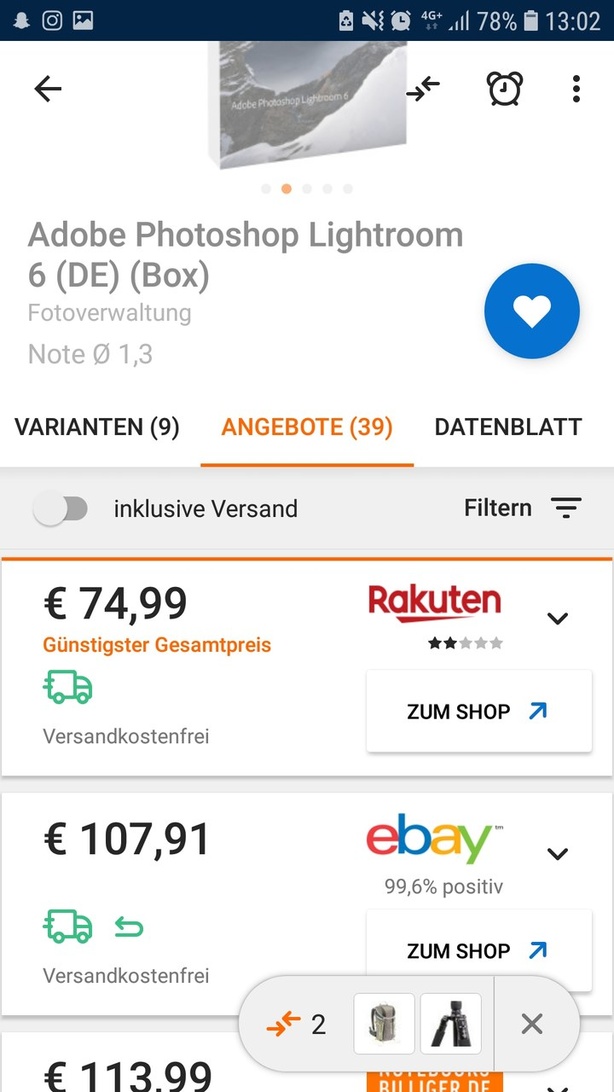Viewport: 614px width, 1092px height.
Task: Select the Angebote (39) tab
Action: pyautogui.click(x=307, y=428)
